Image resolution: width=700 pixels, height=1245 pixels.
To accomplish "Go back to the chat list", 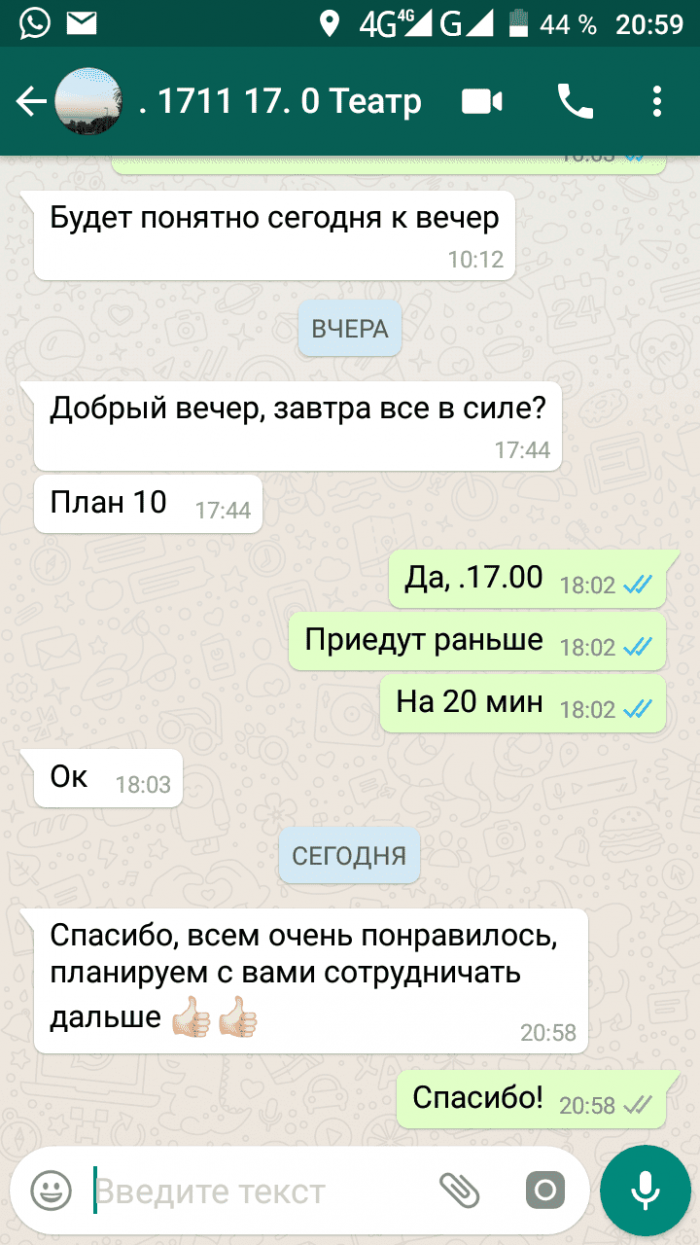I will coord(30,102).
